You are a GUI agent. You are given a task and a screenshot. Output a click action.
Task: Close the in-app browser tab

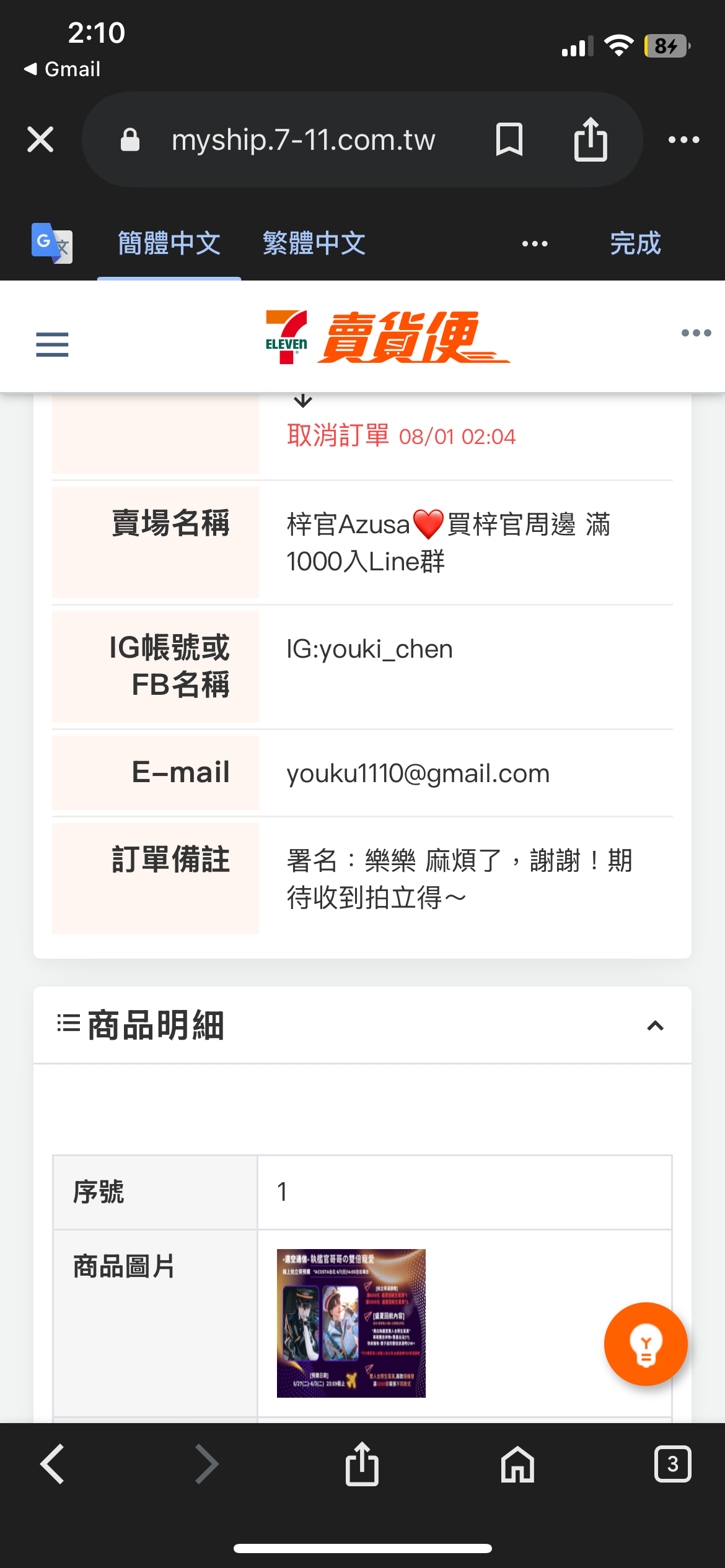(41, 139)
